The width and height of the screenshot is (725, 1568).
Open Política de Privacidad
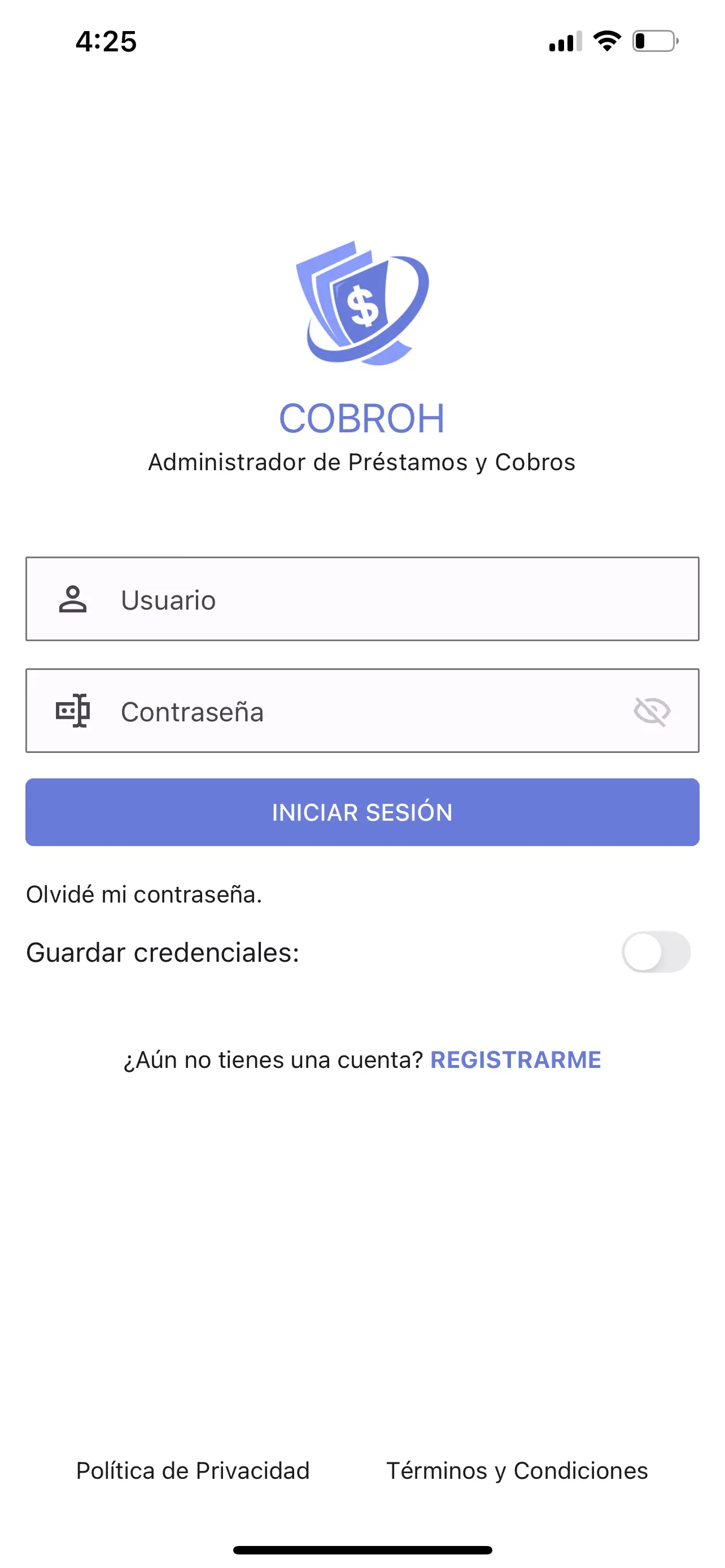point(193,1470)
